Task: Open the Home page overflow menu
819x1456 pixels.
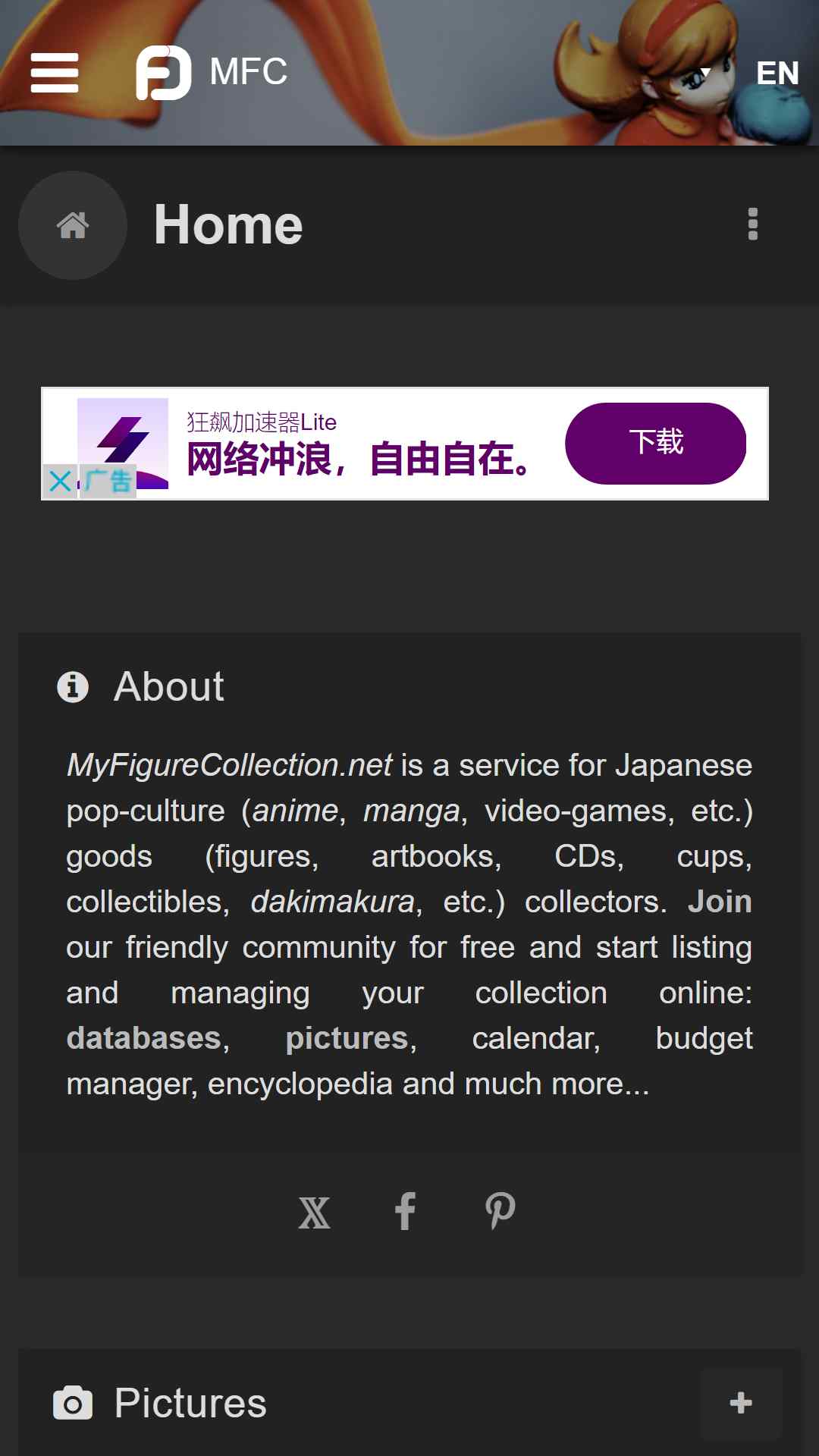Action: pos(753,224)
